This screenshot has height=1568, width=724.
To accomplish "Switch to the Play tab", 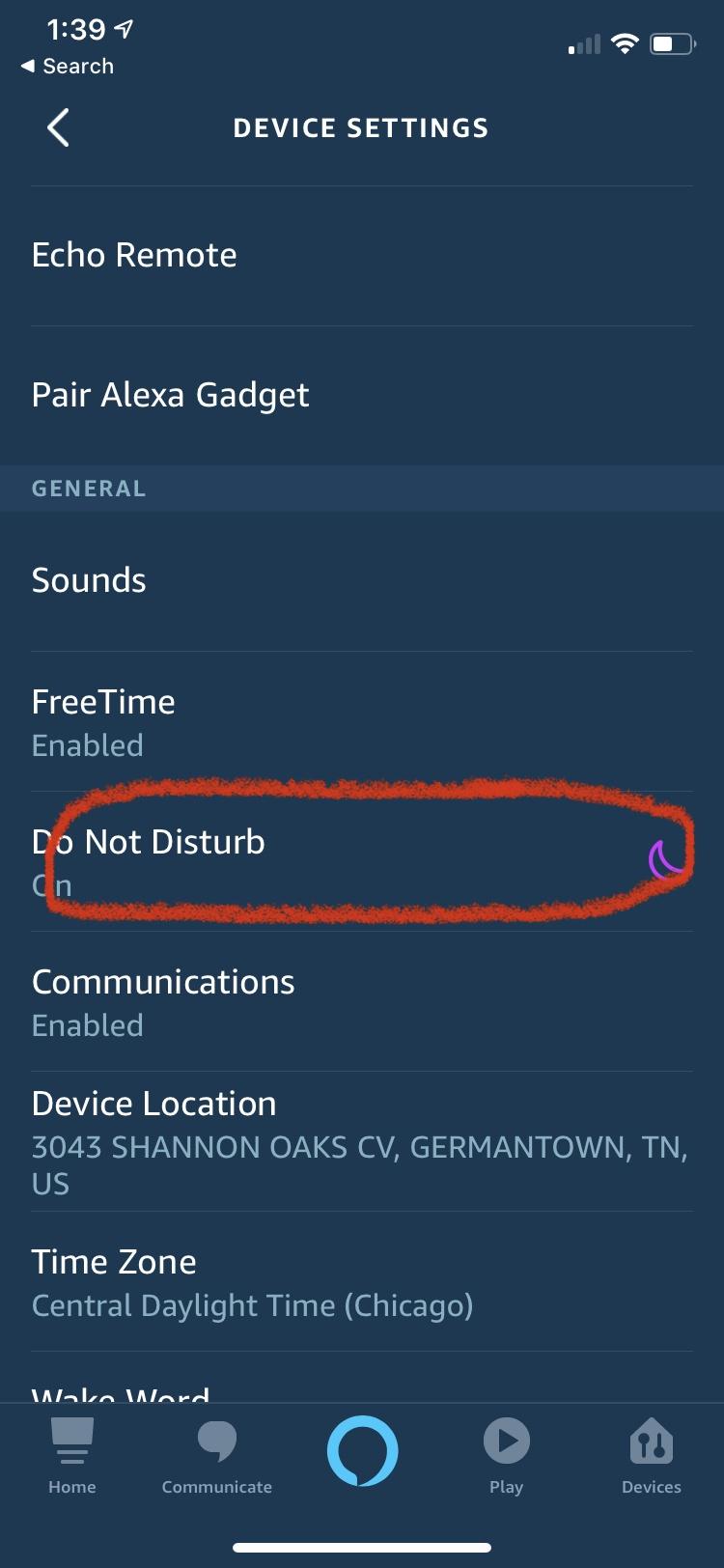I will [x=506, y=1456].
